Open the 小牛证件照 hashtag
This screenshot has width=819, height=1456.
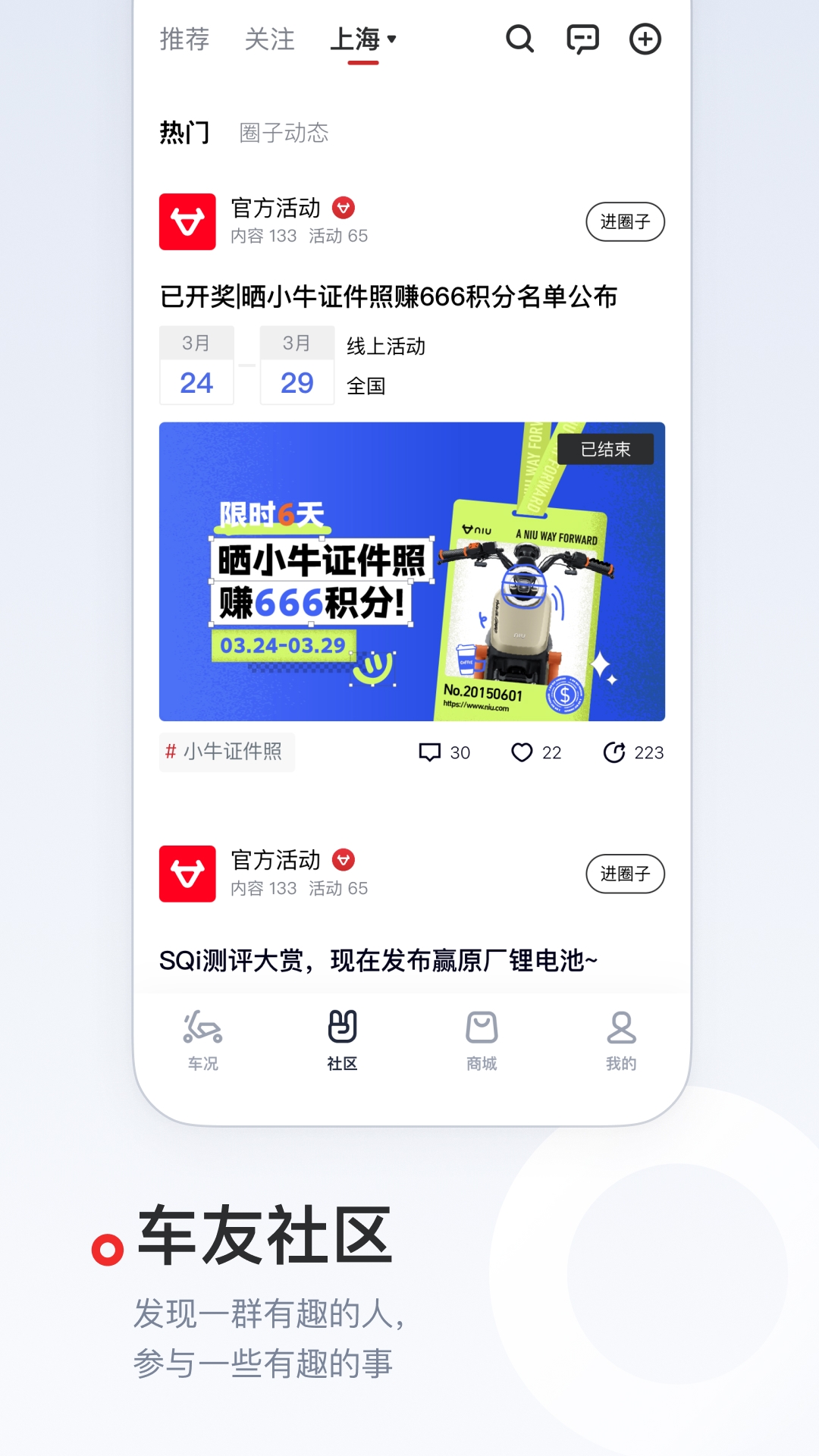click(227, 752)
